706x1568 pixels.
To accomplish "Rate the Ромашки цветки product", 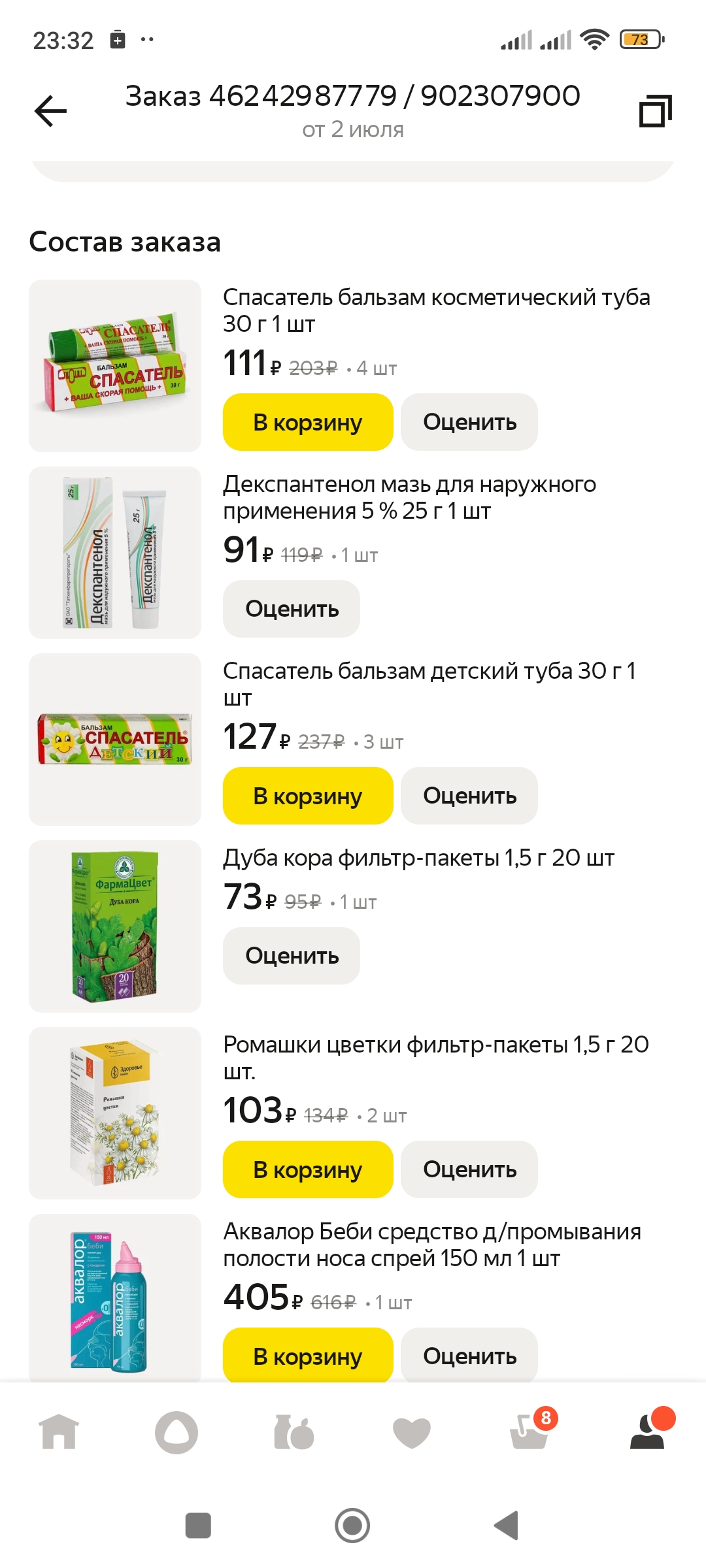I will tap(469, 1169).
